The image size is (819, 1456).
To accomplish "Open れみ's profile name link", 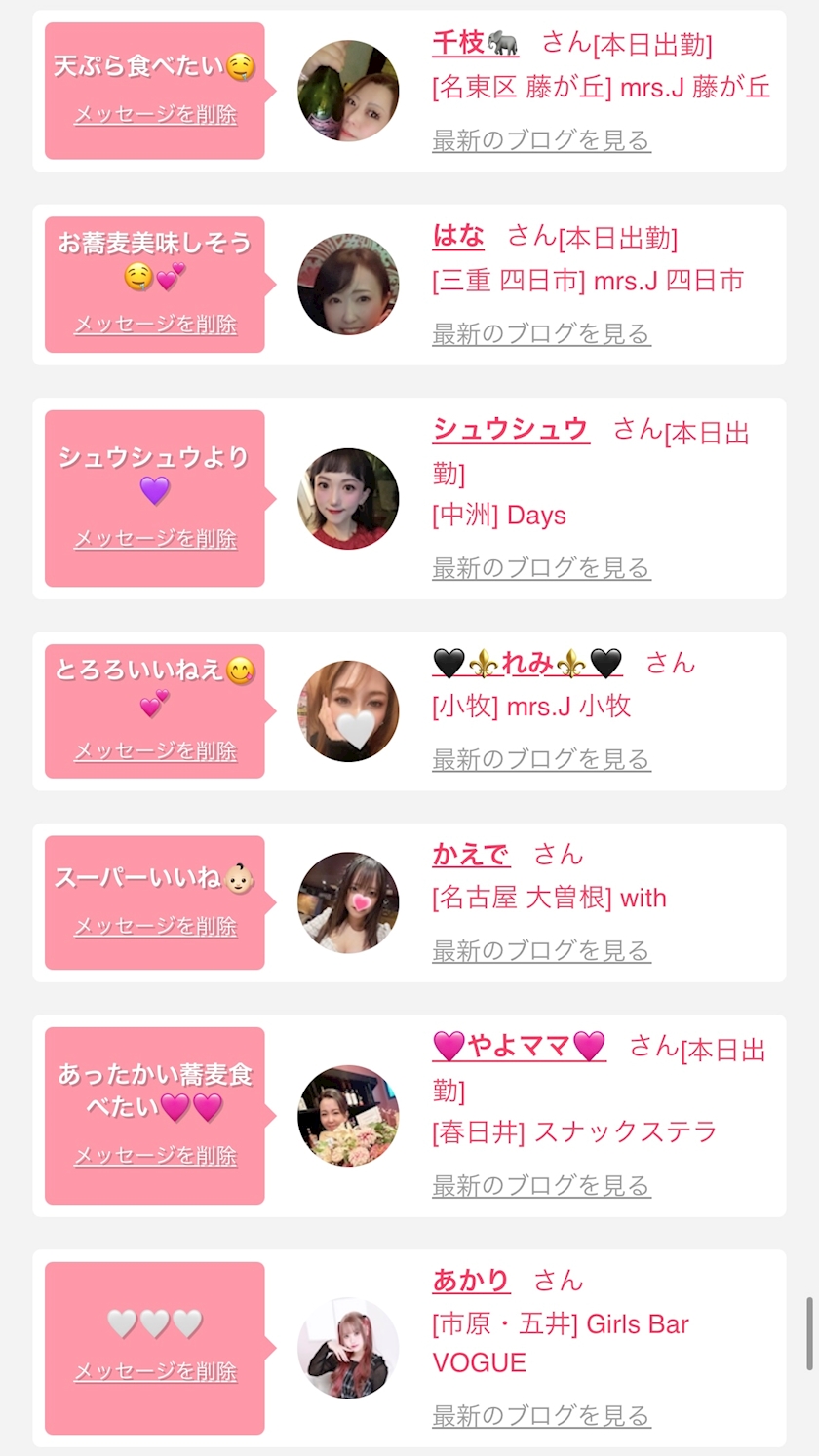I will (527, 664).
